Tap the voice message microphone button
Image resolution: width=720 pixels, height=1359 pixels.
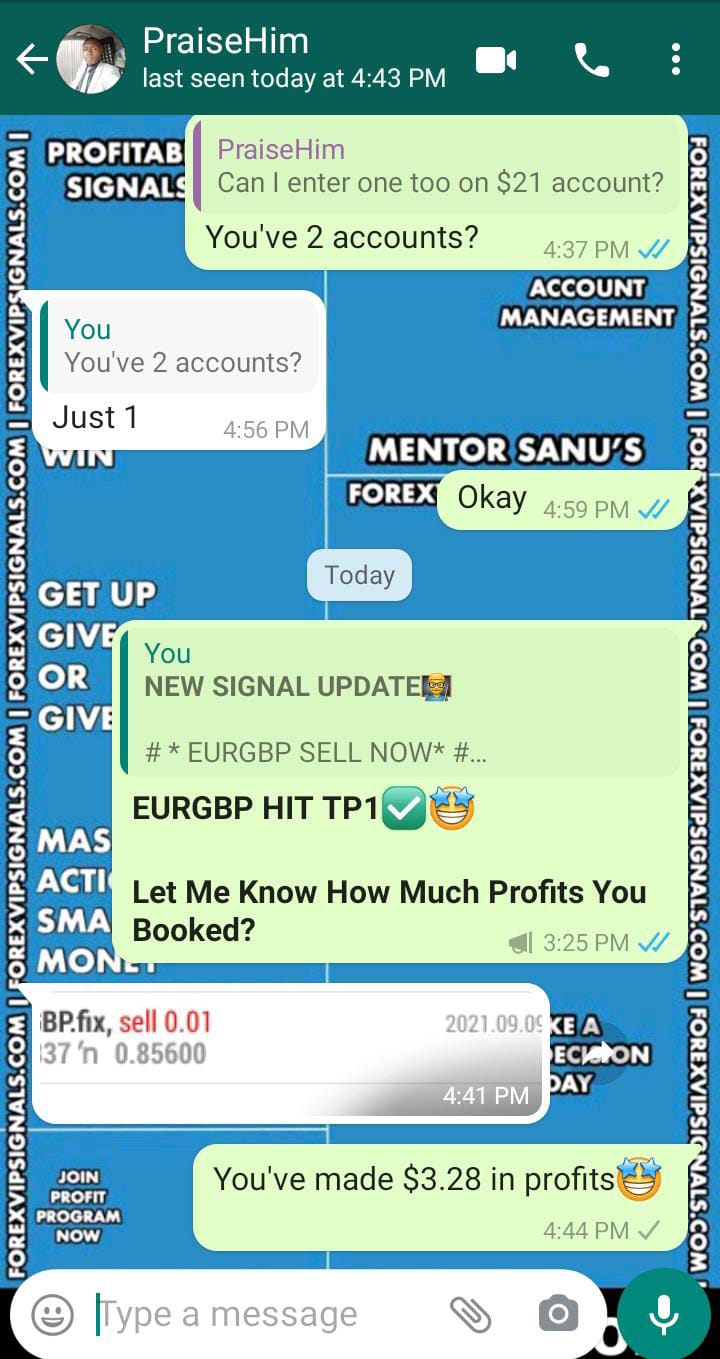pos(663,1314)
